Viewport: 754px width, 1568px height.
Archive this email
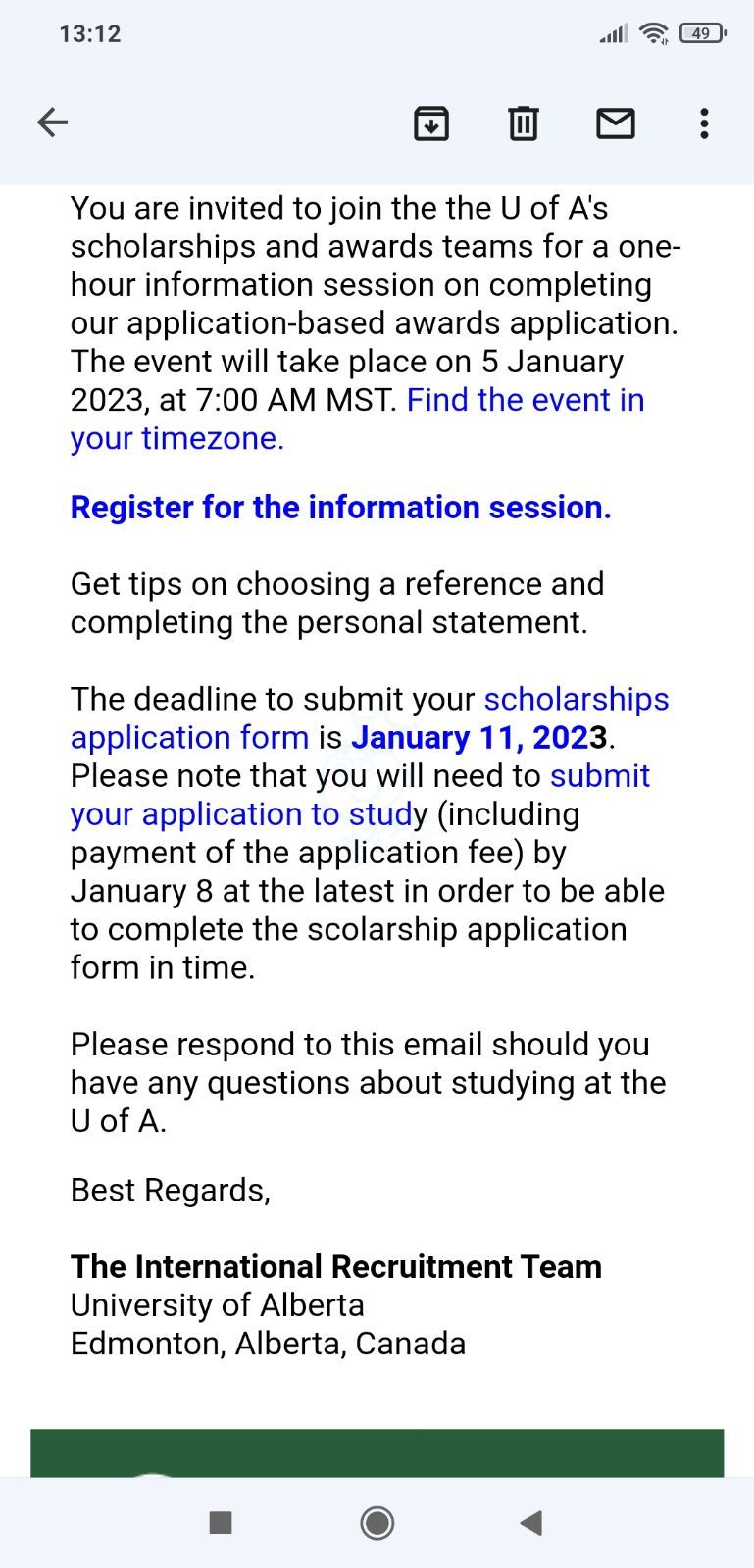coord(431,122)
